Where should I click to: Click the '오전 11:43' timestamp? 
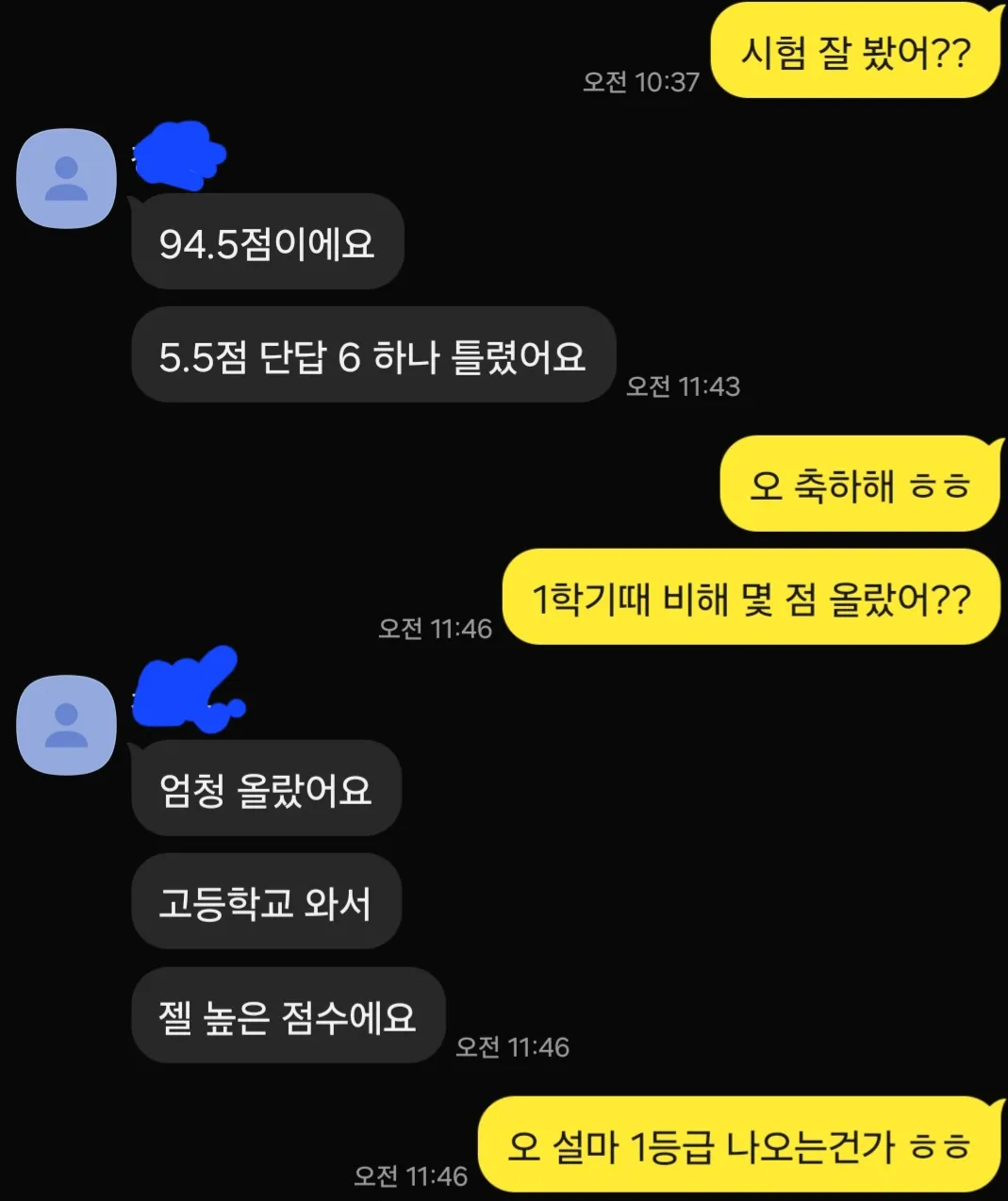pyautogui.click(x=680, y=385)
